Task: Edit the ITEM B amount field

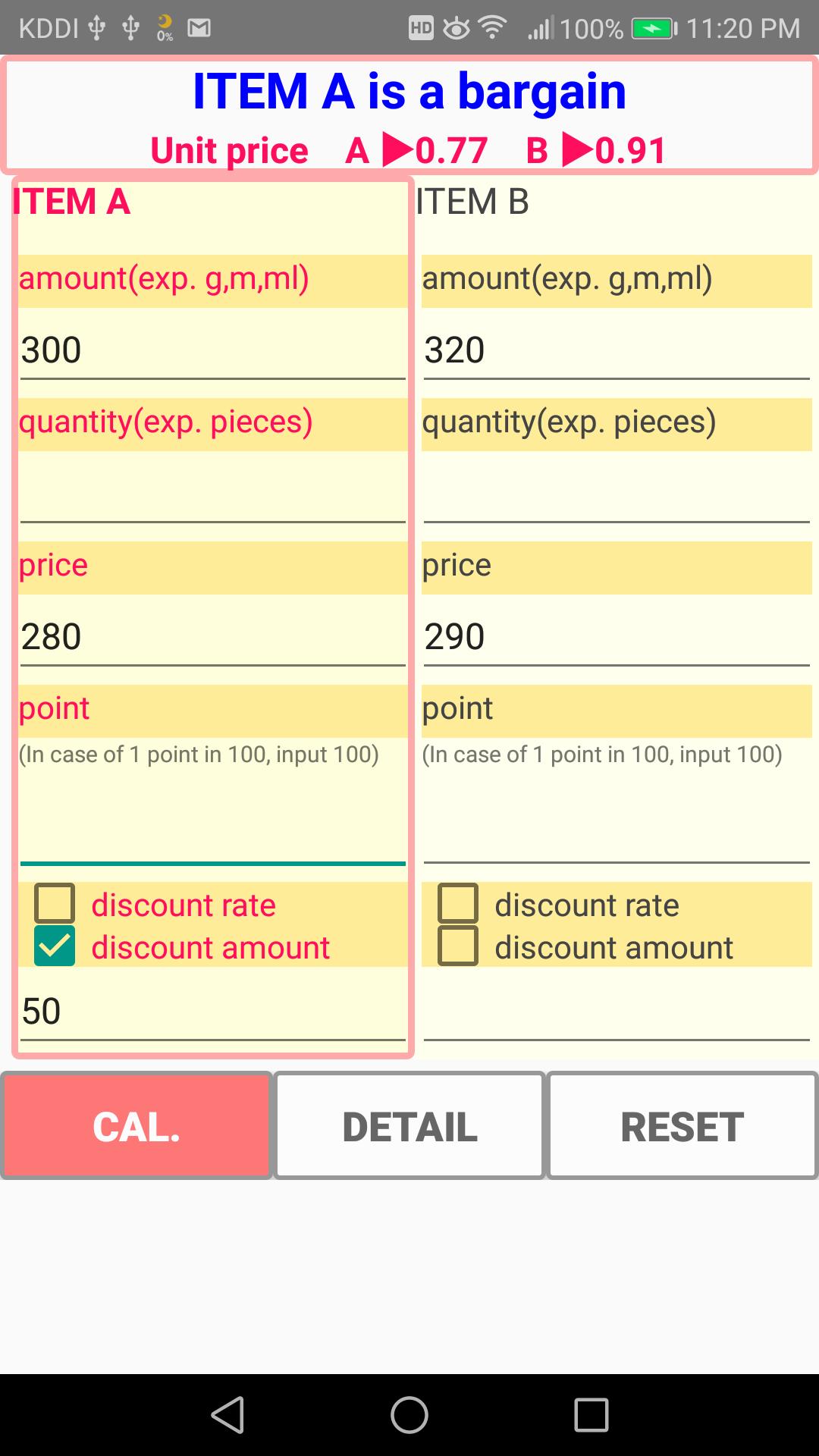Action: (616, 350)
